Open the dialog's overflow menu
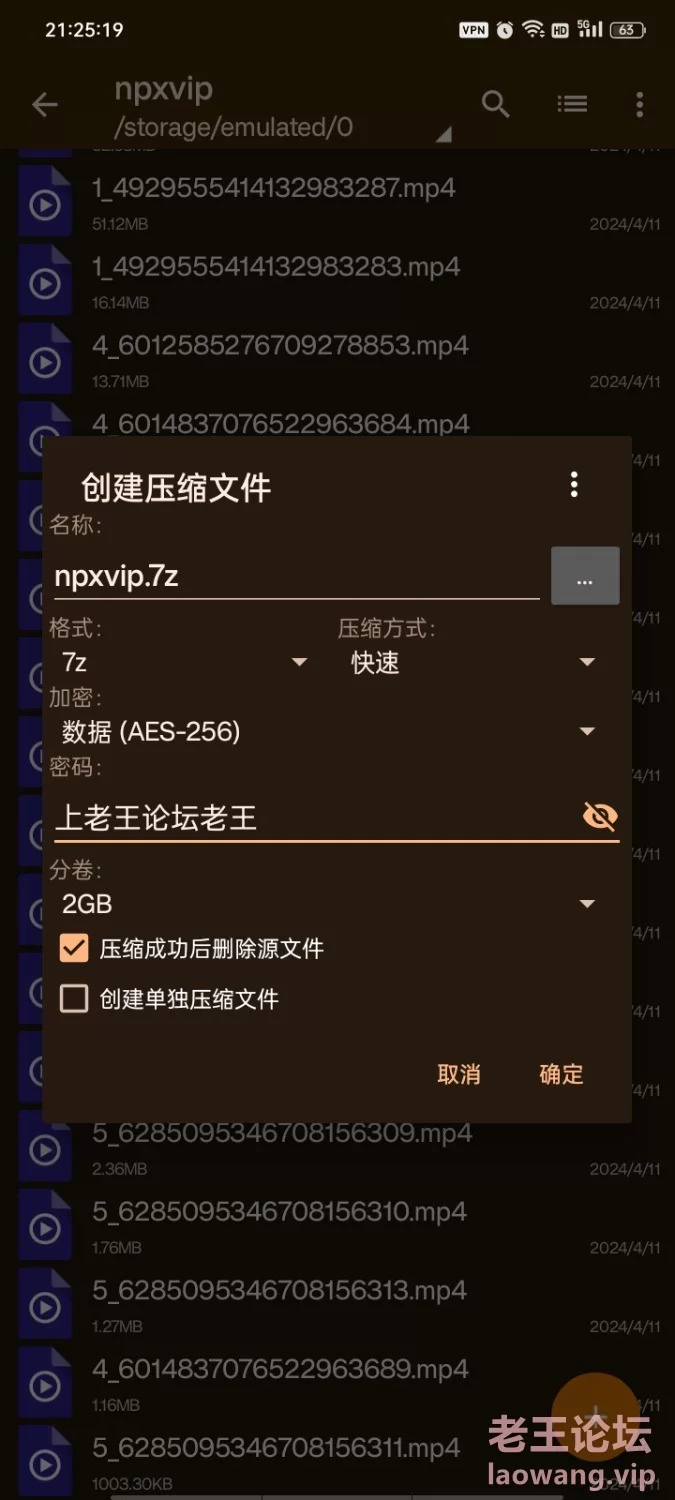675x1500 pixels. [x=574, y=485]
